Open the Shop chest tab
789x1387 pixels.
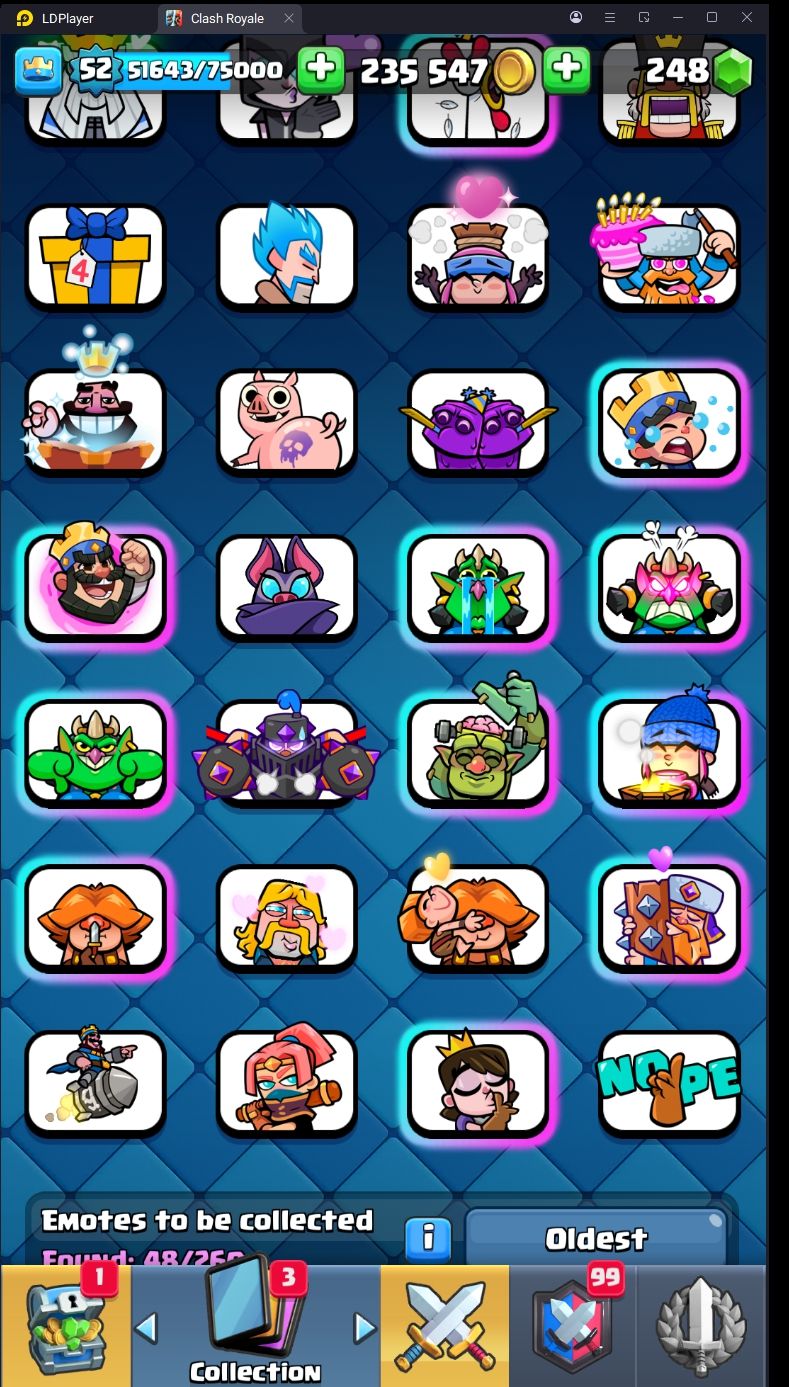(66, 1325)
